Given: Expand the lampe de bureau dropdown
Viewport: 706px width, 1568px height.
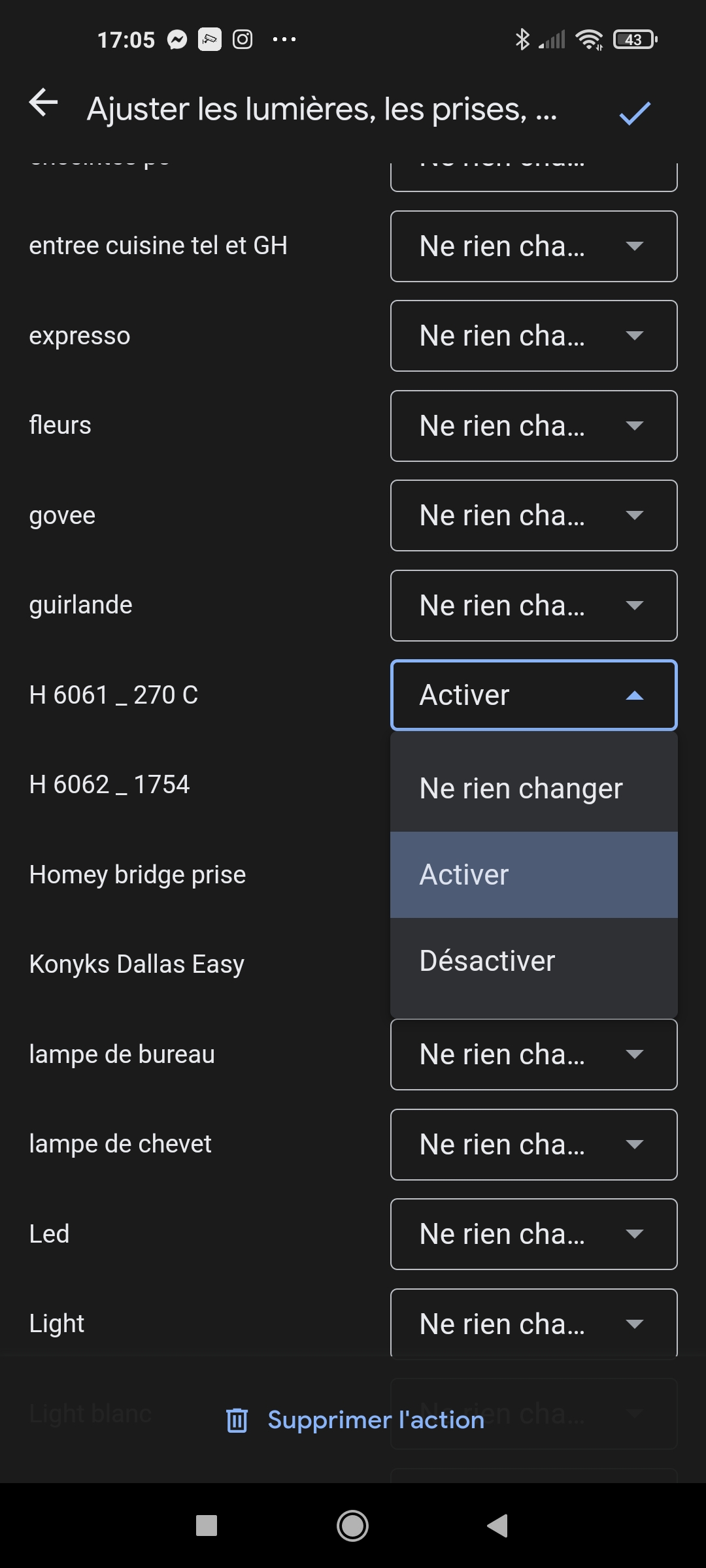Looking at the screenshot, I should point(534,1054).
